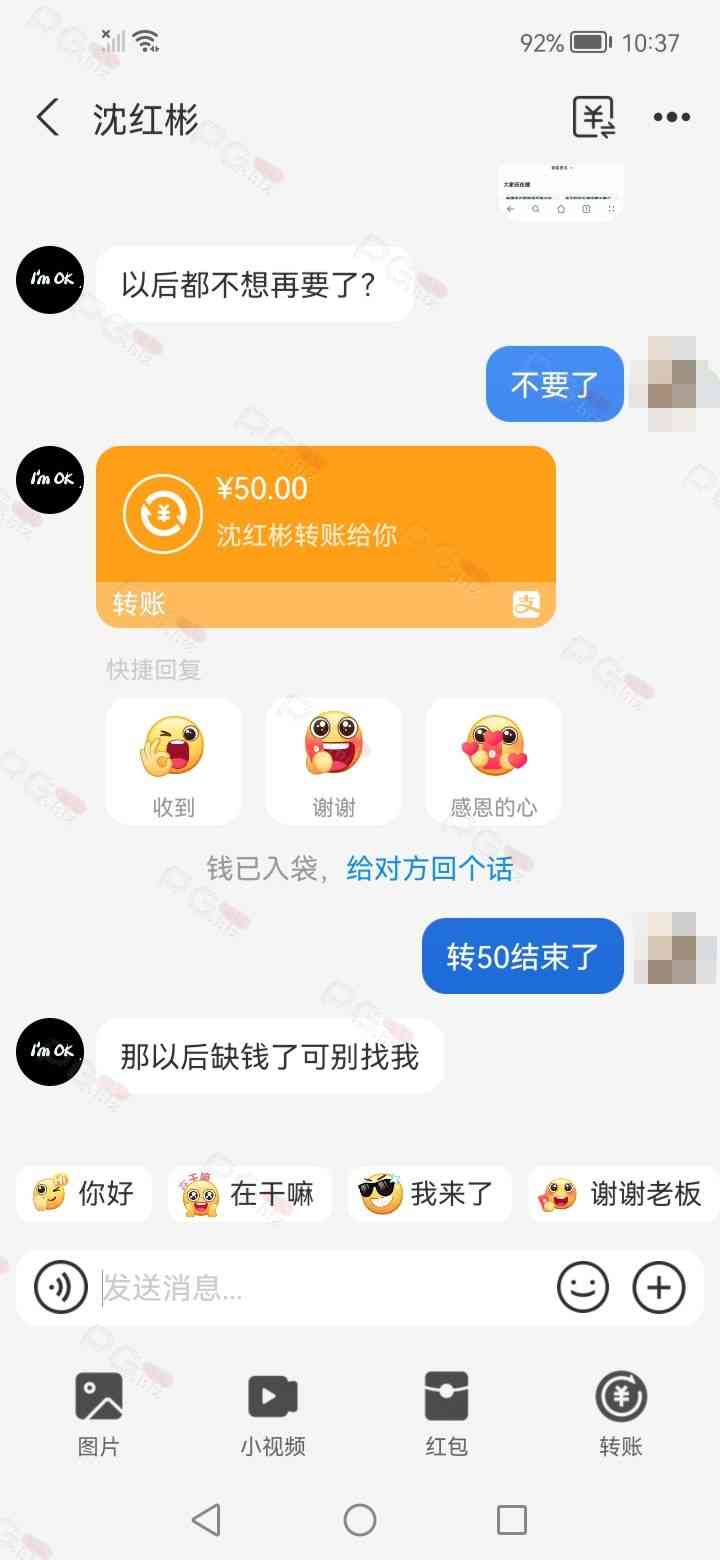Send the 谢谢 quick reply sticker
720x1560 pixels.
click(x=334, y=761)
